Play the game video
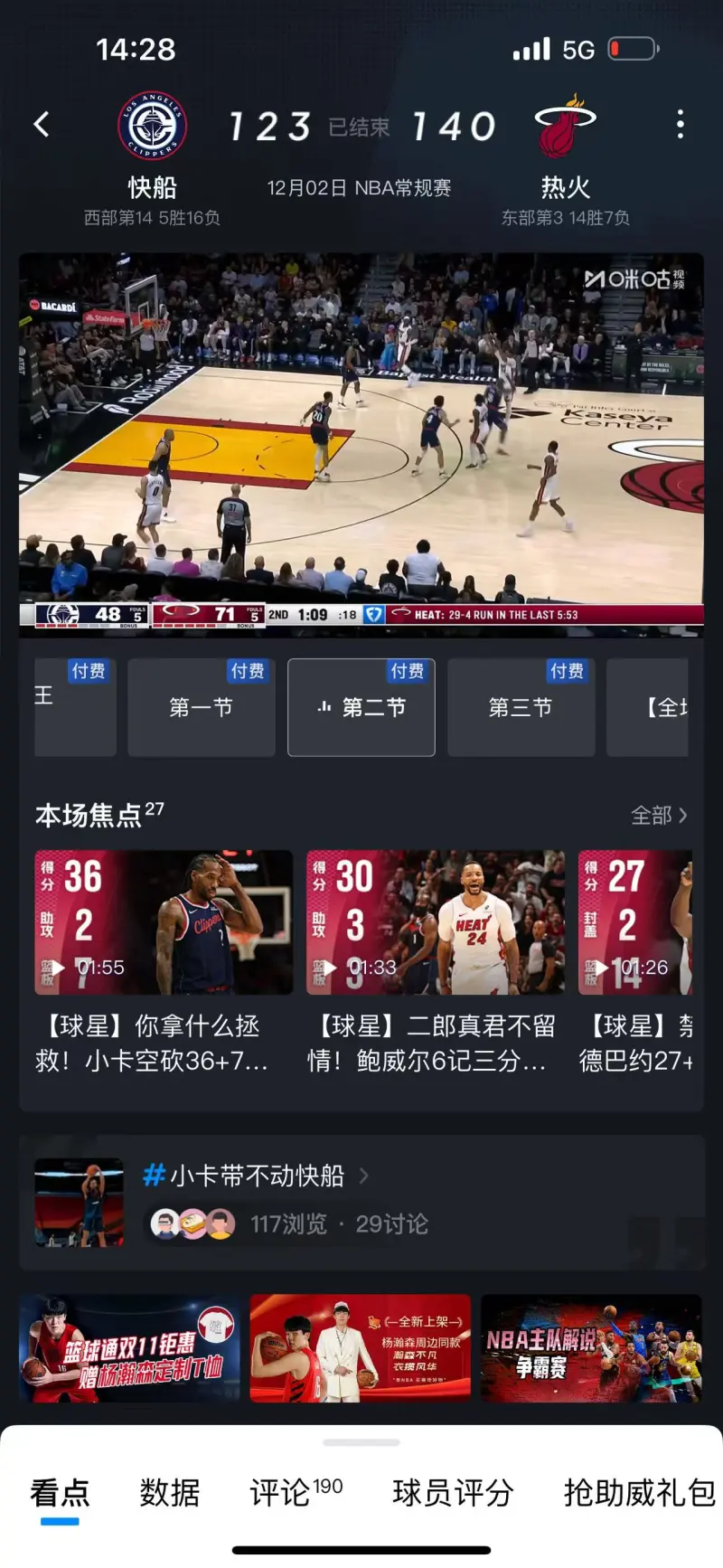The image size is (723, 1568). pyautogui.click(x=361, y=434)
